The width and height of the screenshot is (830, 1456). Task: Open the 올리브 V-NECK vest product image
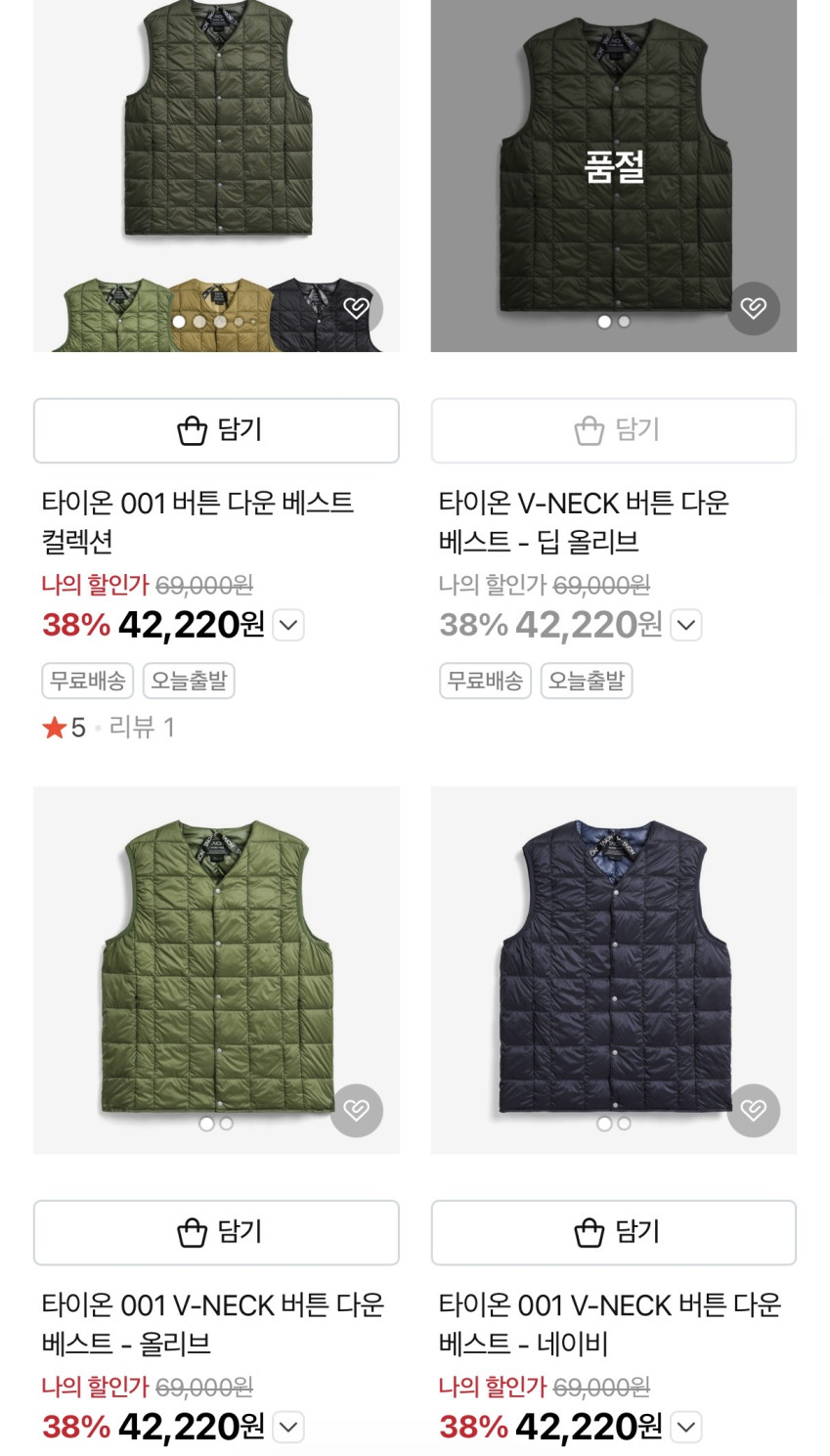[216, 968]
